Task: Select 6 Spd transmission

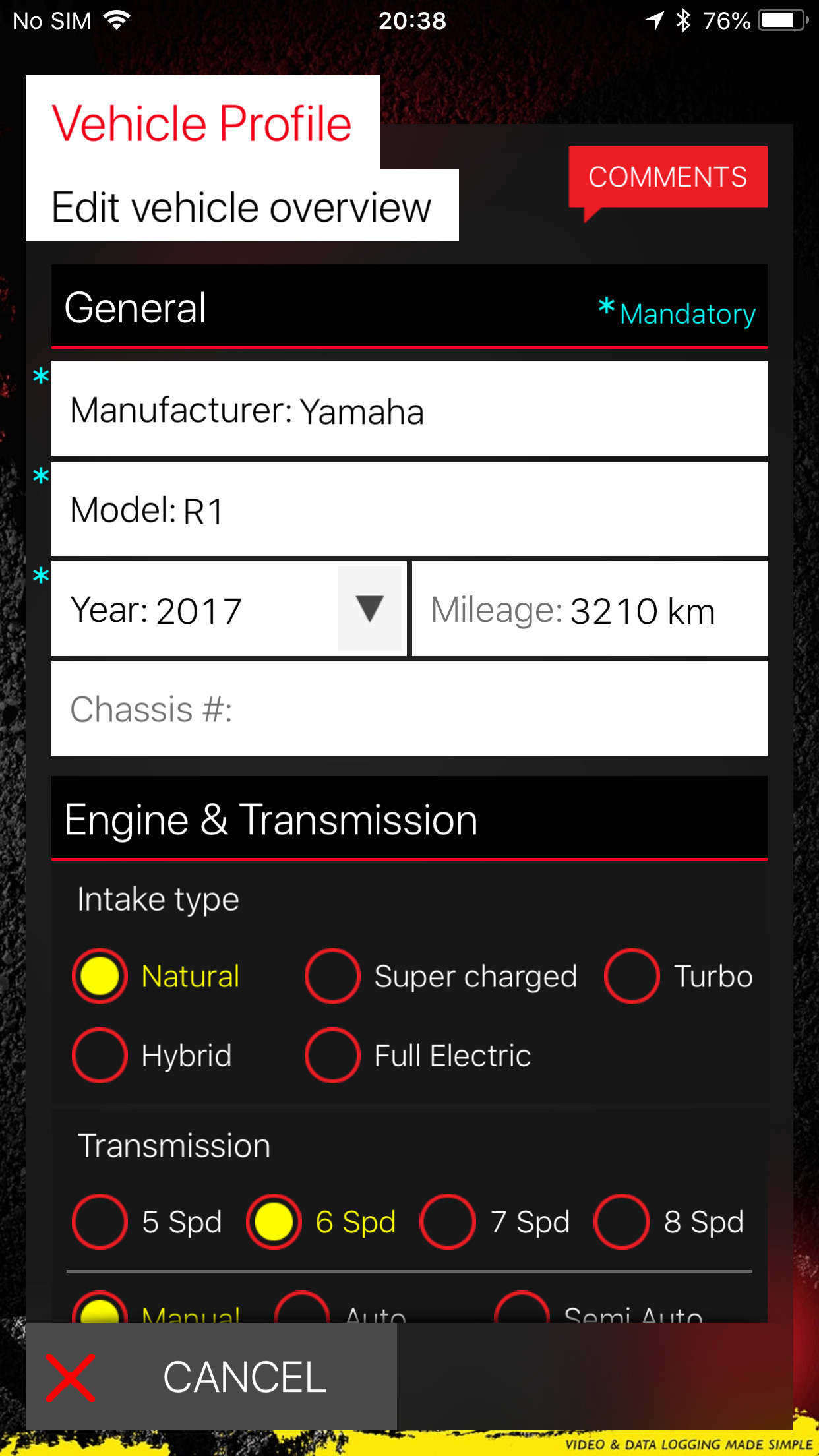Action: coord(274,1221)
